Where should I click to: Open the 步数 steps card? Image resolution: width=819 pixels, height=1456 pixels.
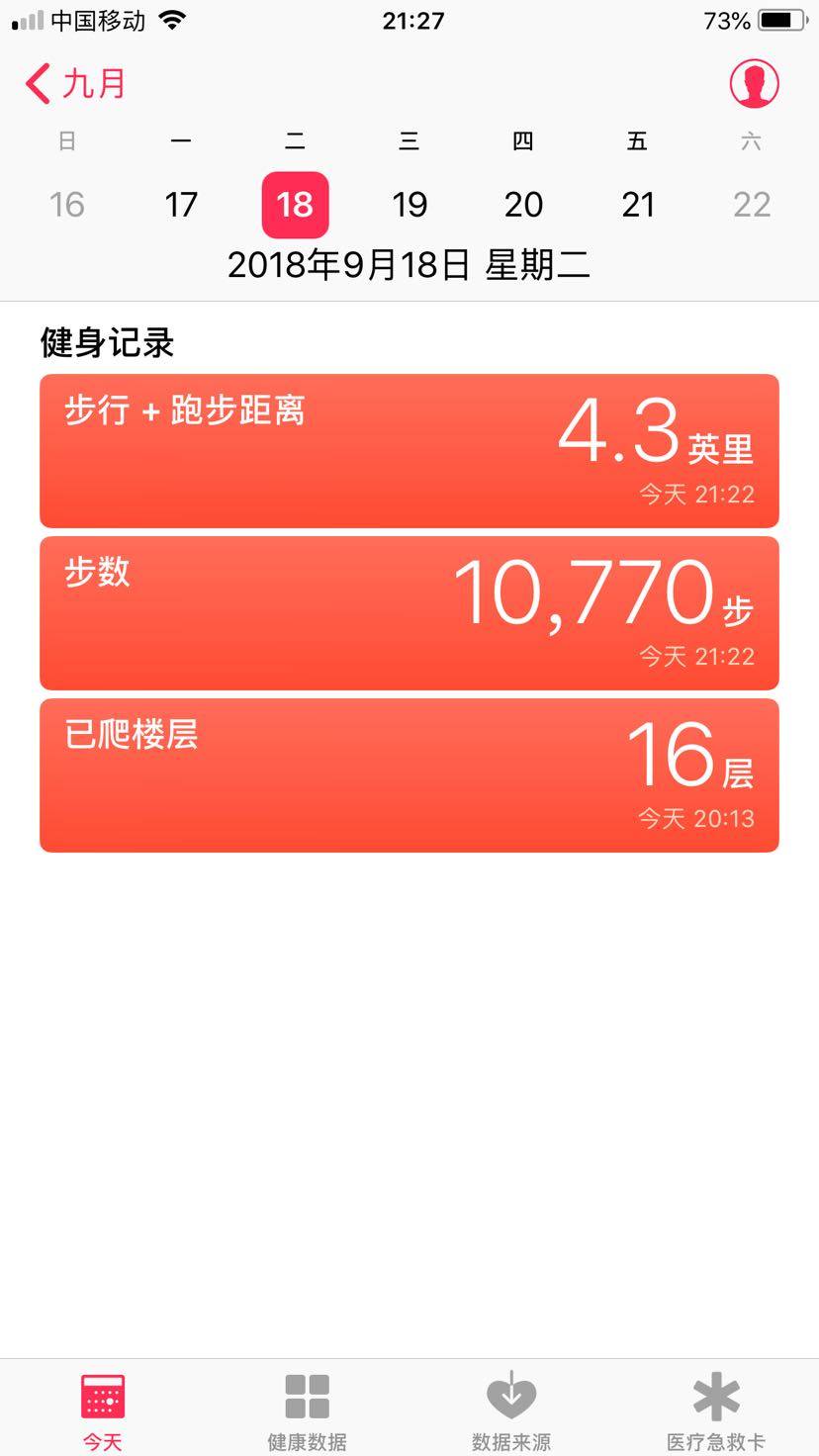409,613
